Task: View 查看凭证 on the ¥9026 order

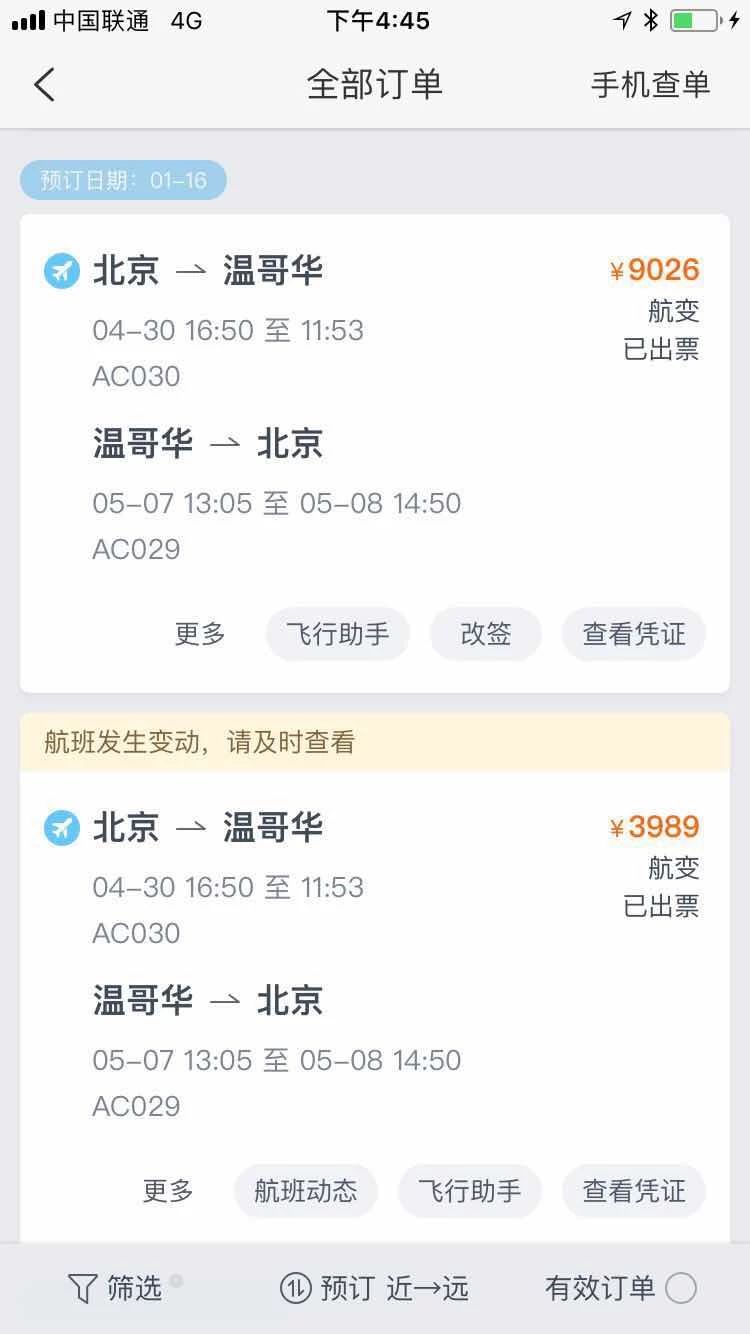Action: [x=634, y=634]
